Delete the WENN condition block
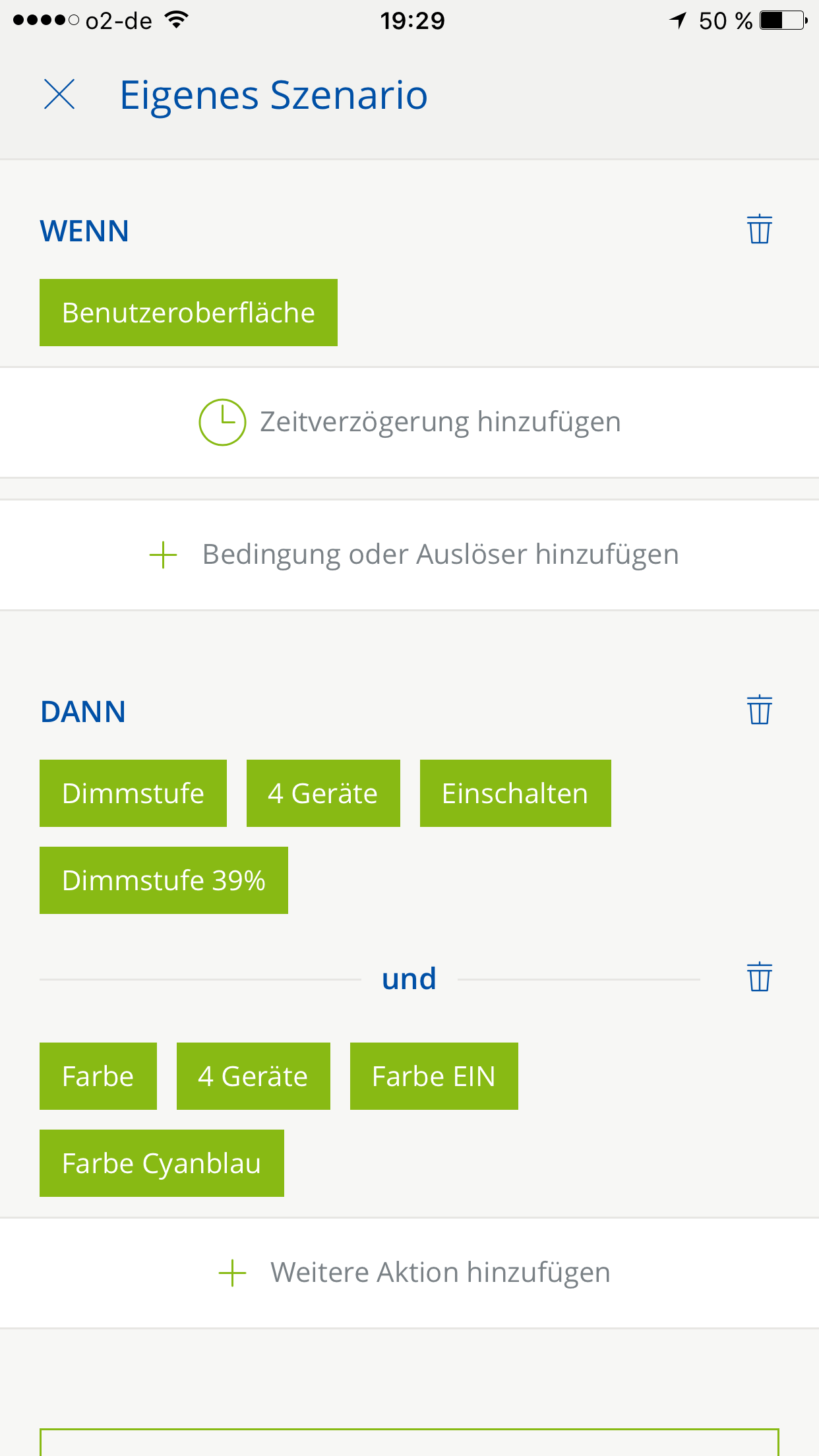 click(759, 229)
